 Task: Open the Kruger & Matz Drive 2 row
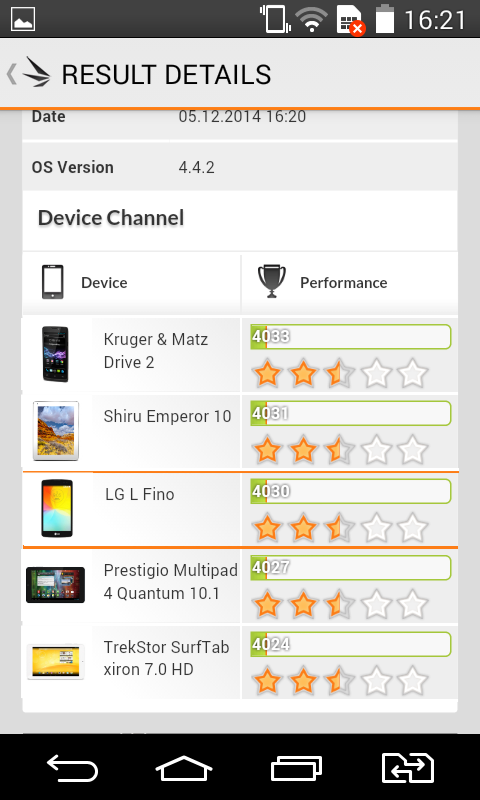pos(239,354)
